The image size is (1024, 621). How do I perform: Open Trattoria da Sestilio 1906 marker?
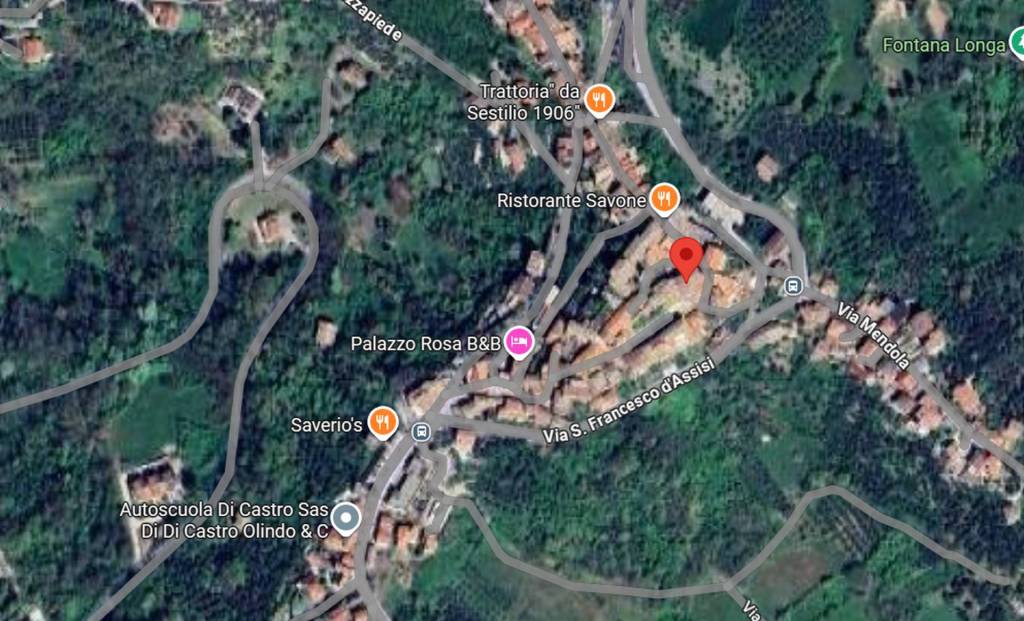600,99
